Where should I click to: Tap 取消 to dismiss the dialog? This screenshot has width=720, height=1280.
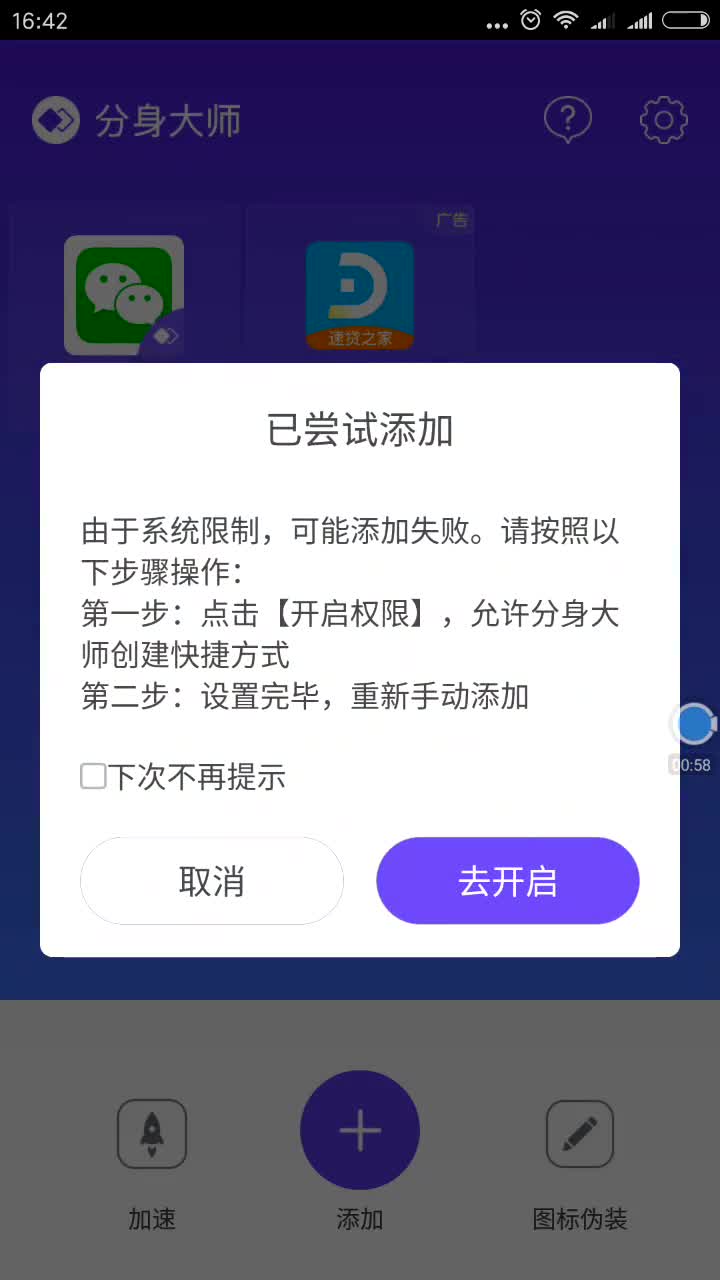(x=211, y=880)
